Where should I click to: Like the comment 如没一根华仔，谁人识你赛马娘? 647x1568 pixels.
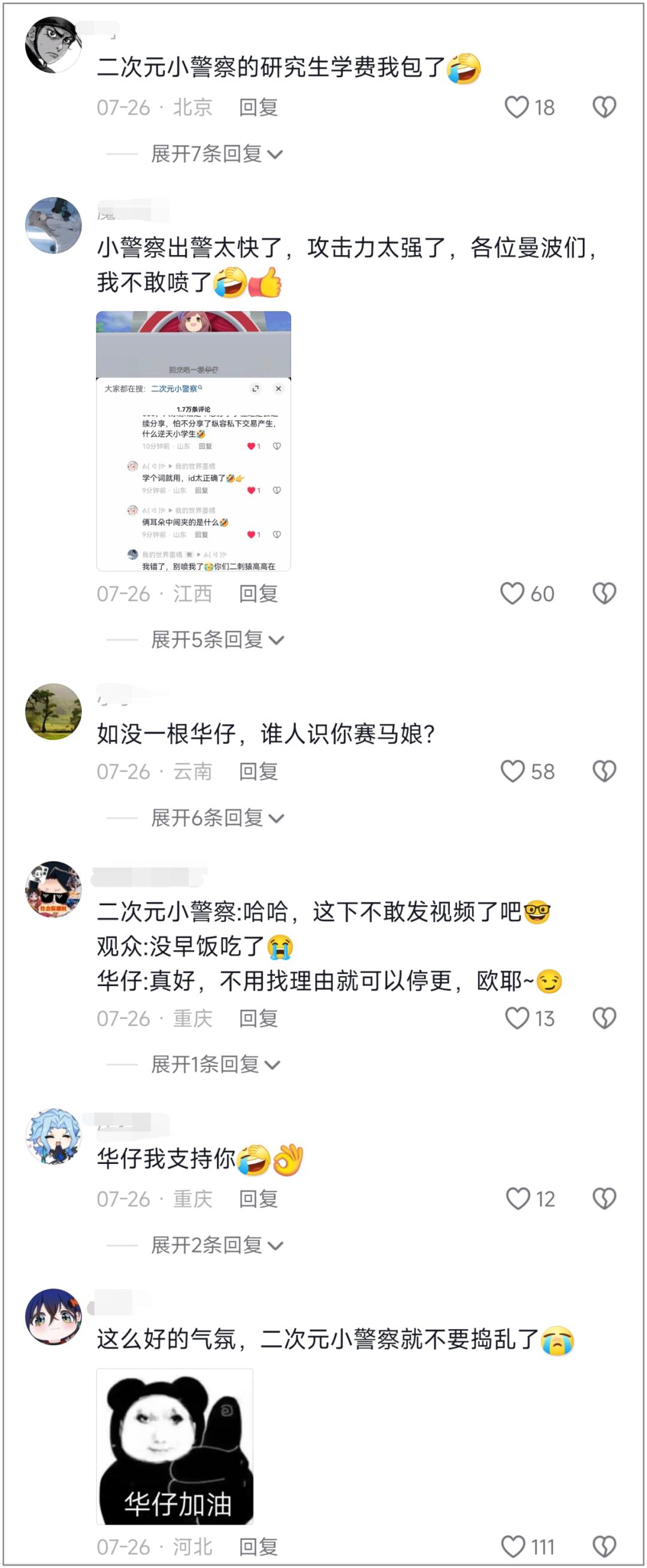(x=513, y=771)
